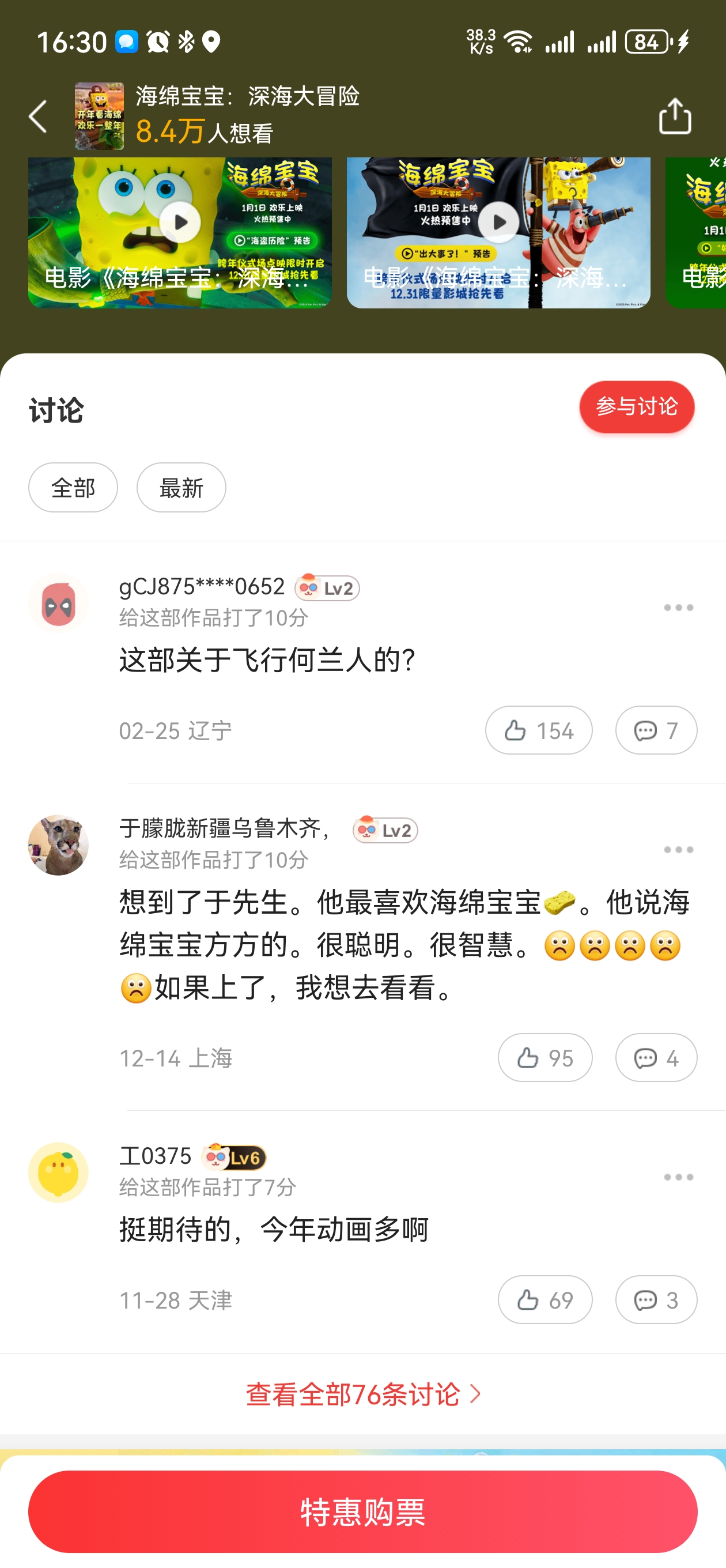This screenshot has height=1568, width=726.
Task: Tap the comment bubble showing 7 replies
Action: point(656,730)
